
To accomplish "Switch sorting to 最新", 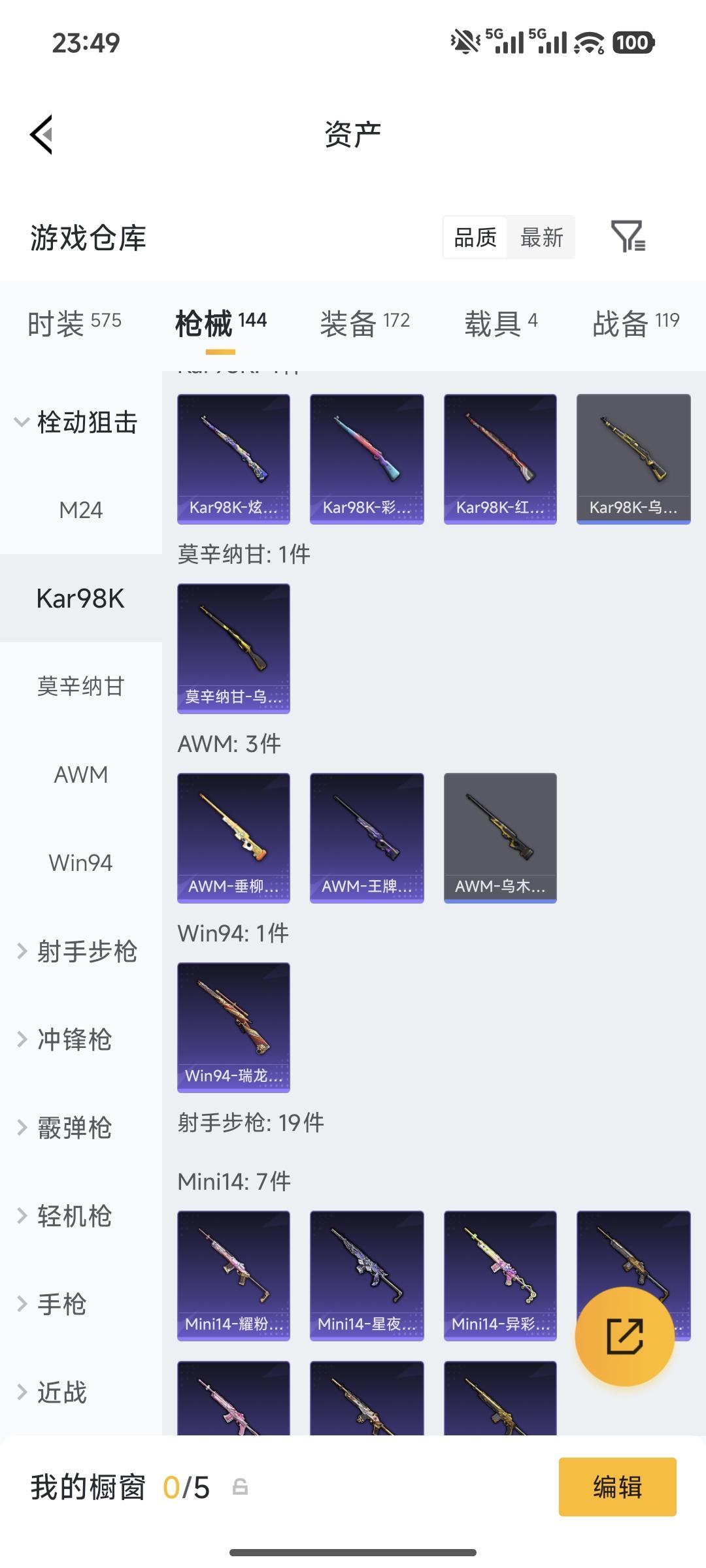I will pyautogui.click(x=542, y=238).
